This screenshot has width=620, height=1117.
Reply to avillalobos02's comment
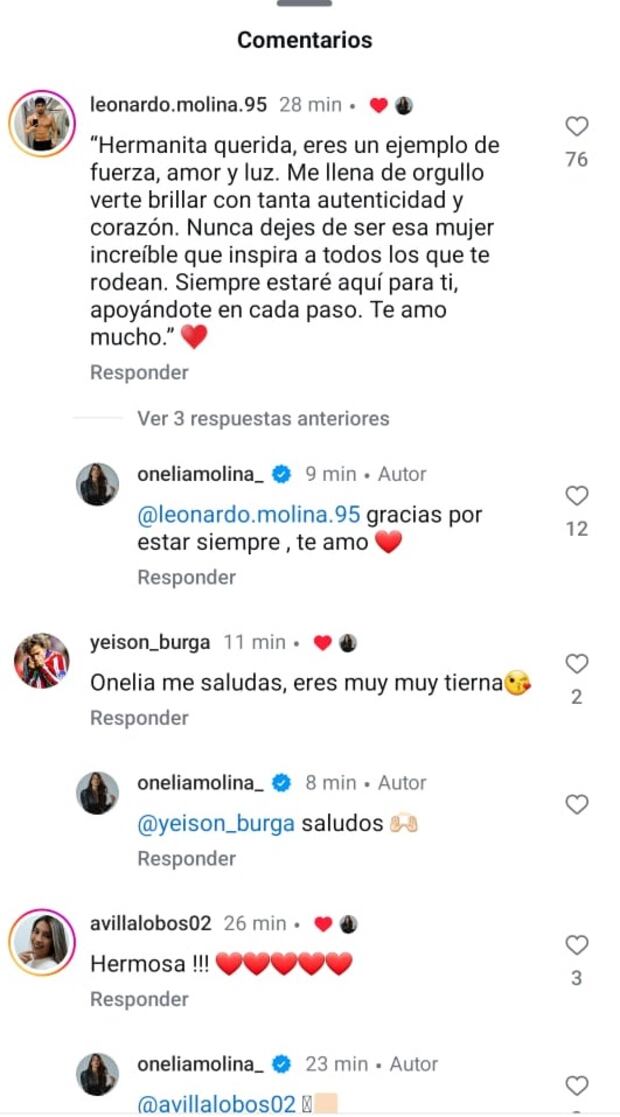[x=139, y=999]
